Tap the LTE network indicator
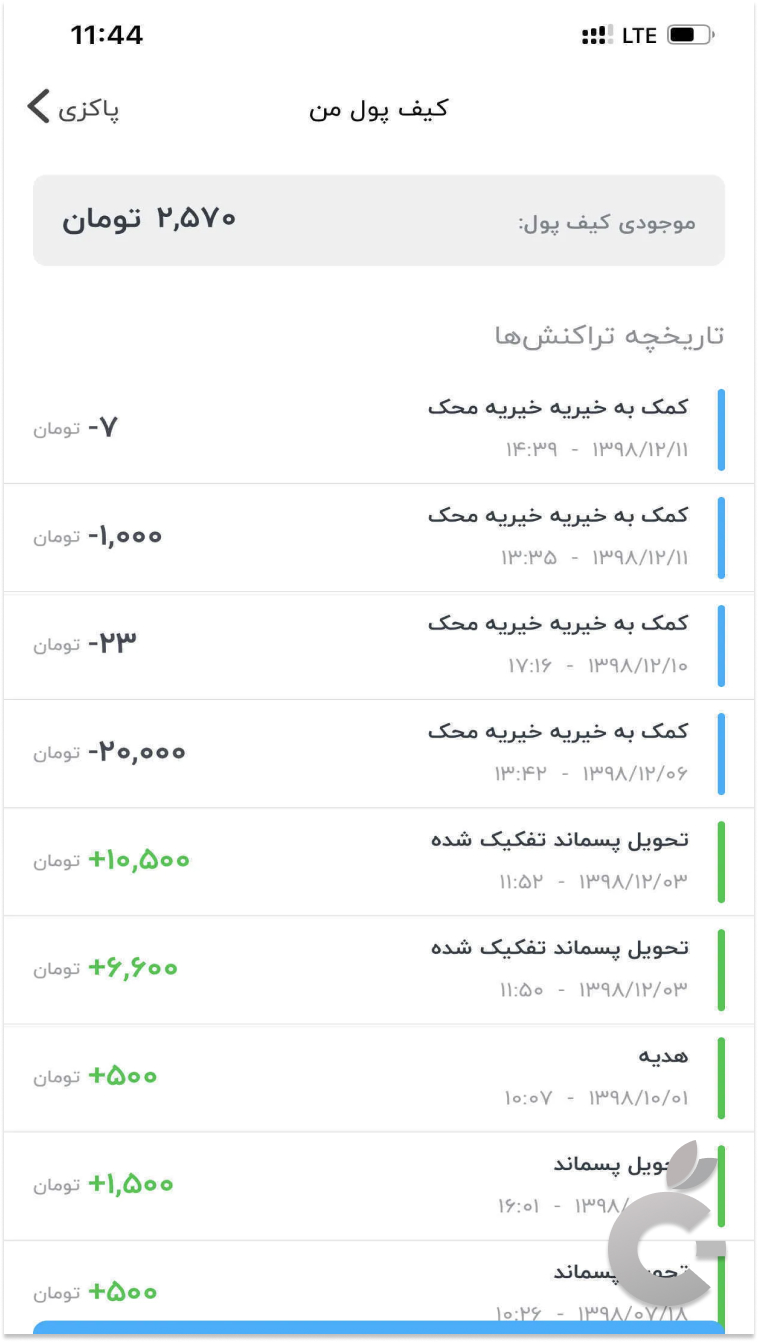The height and width of the screenshot is (1342, 758). 637,34
